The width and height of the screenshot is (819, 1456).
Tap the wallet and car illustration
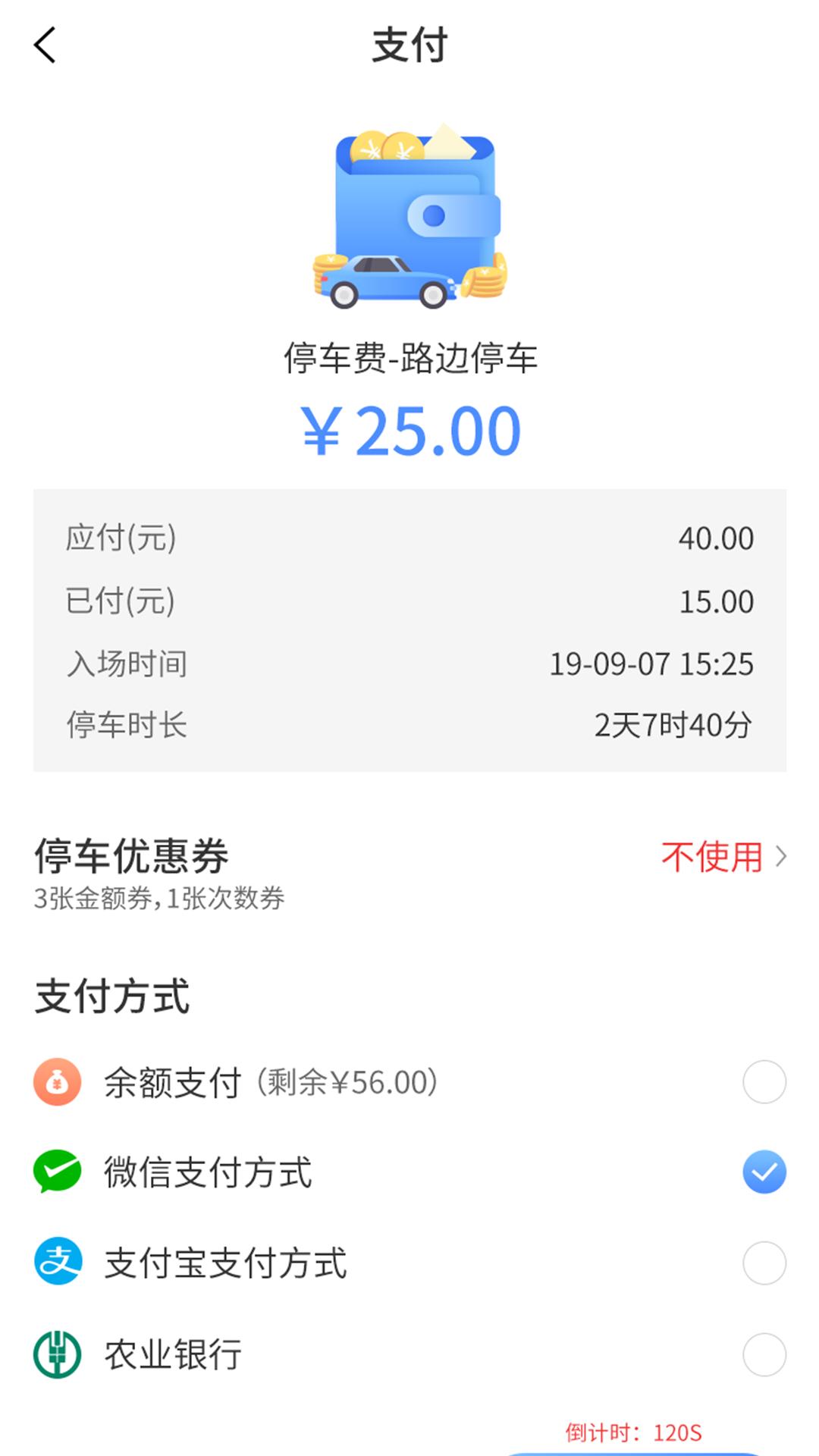coord(409,220)
